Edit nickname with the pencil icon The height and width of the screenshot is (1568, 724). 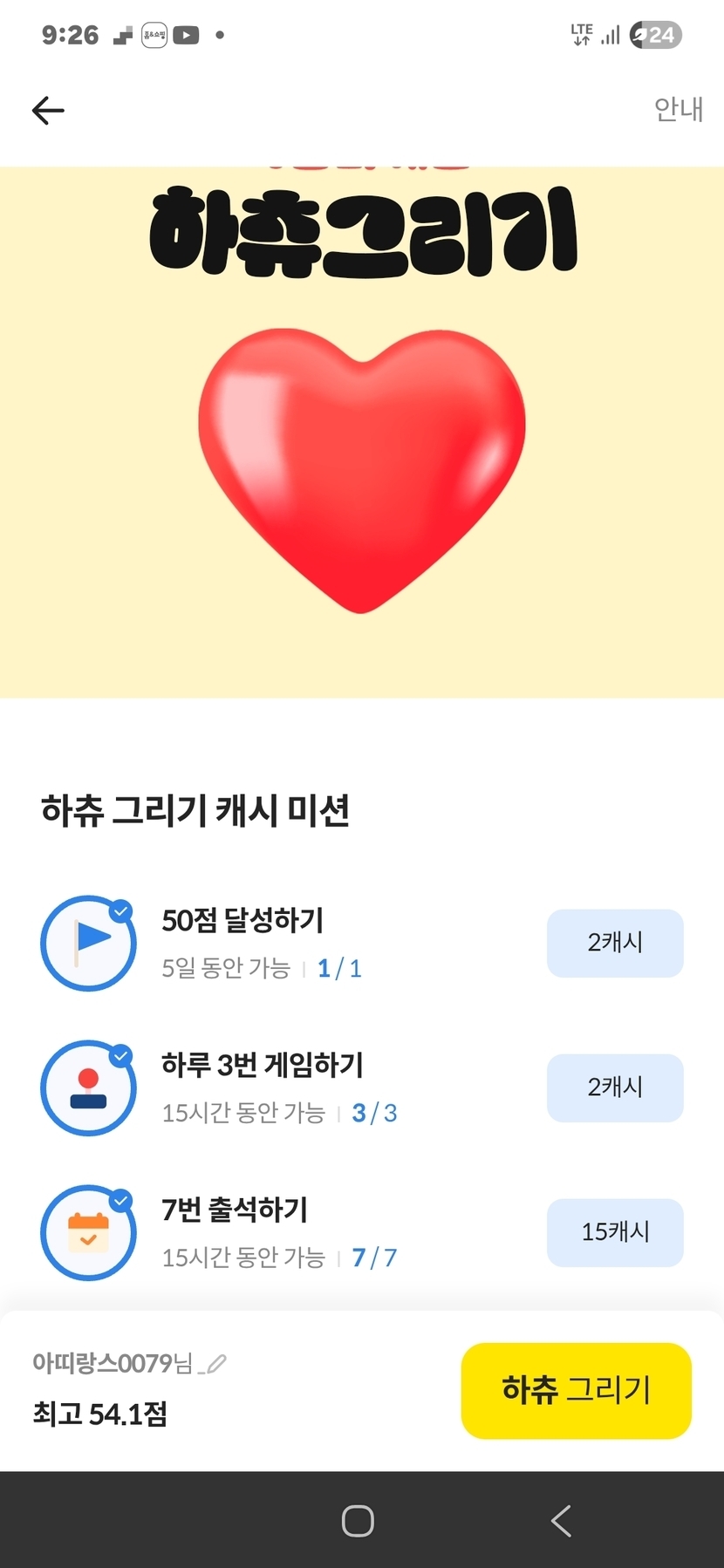pos(215,1363)
